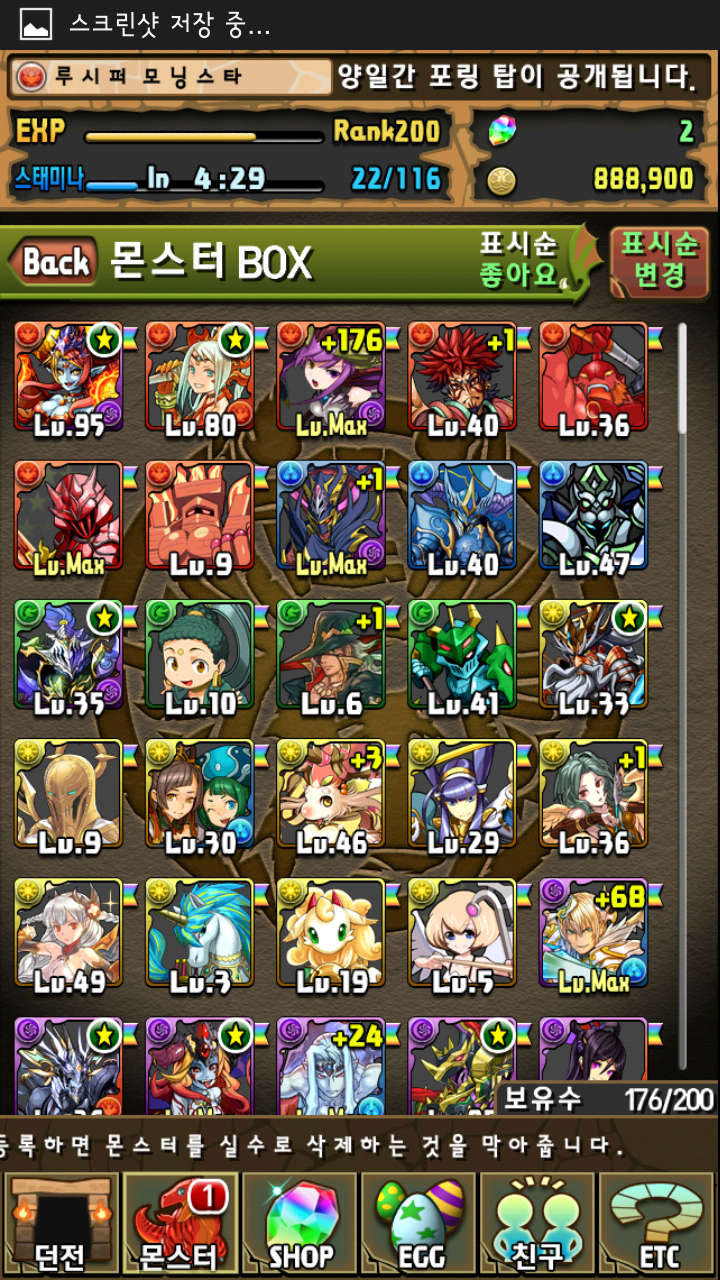Select the Lv.46 light monster with +3

[x=331, y=795]
